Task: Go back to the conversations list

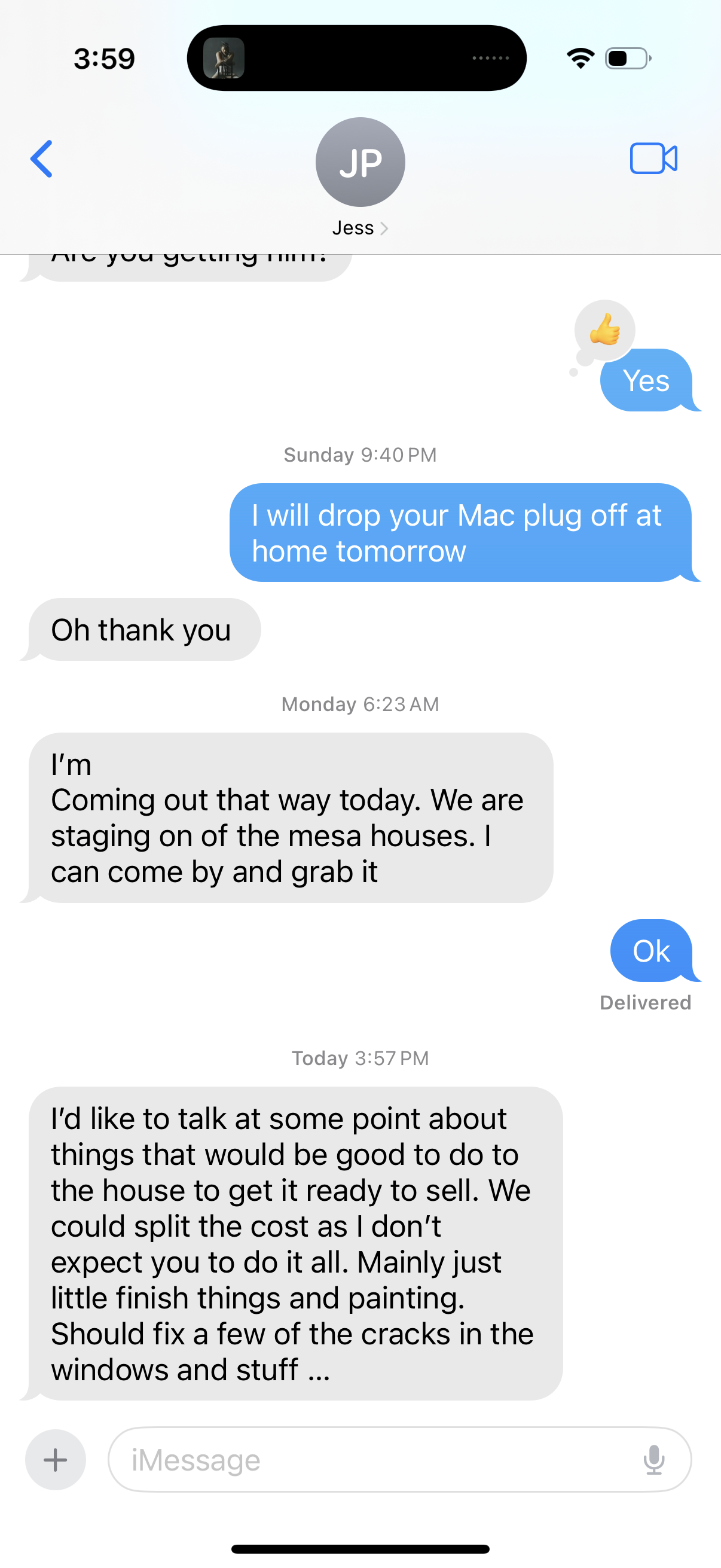Action: (41, 159)
